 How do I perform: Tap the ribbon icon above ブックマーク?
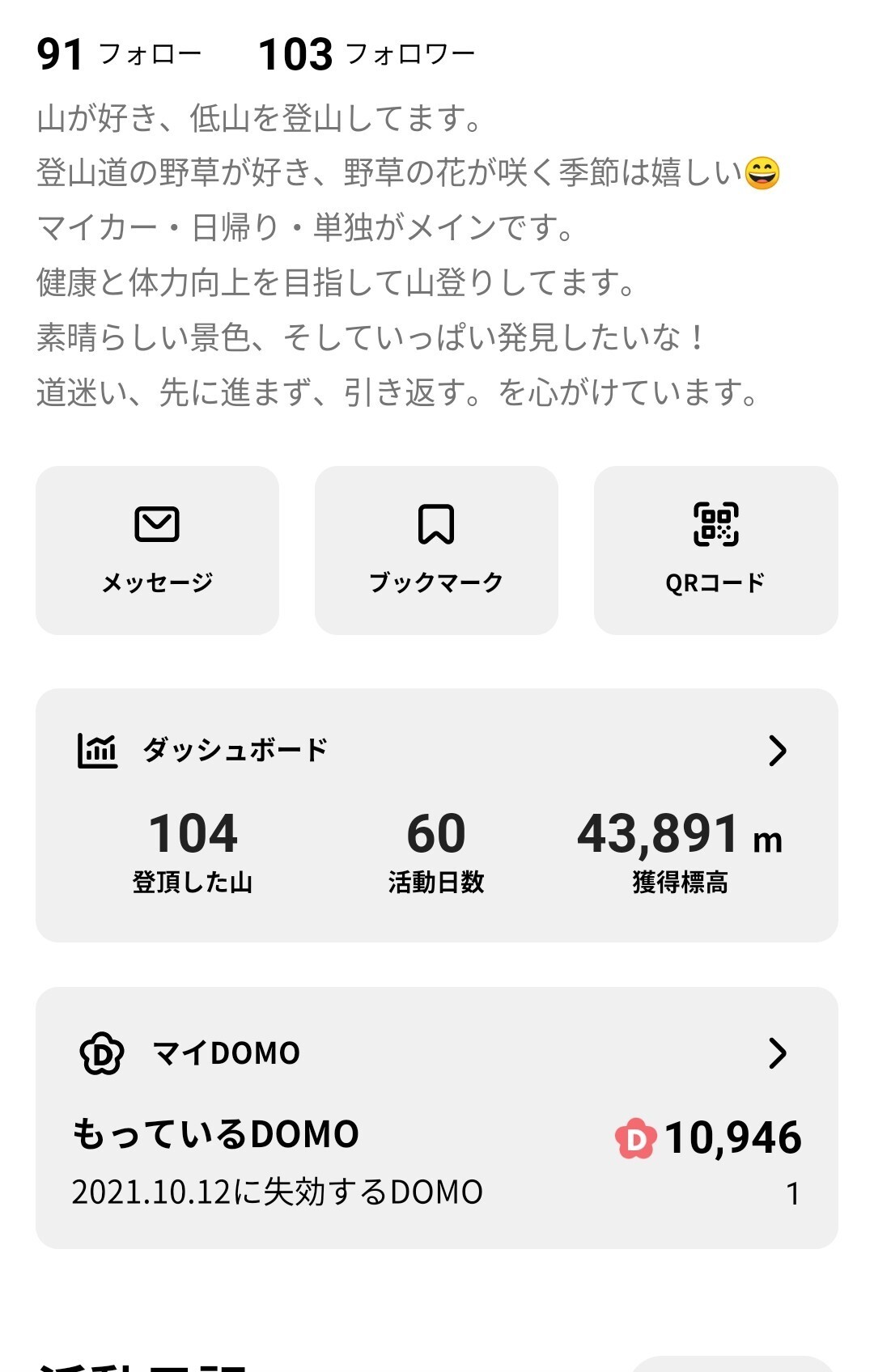click(x=436, y=523)
